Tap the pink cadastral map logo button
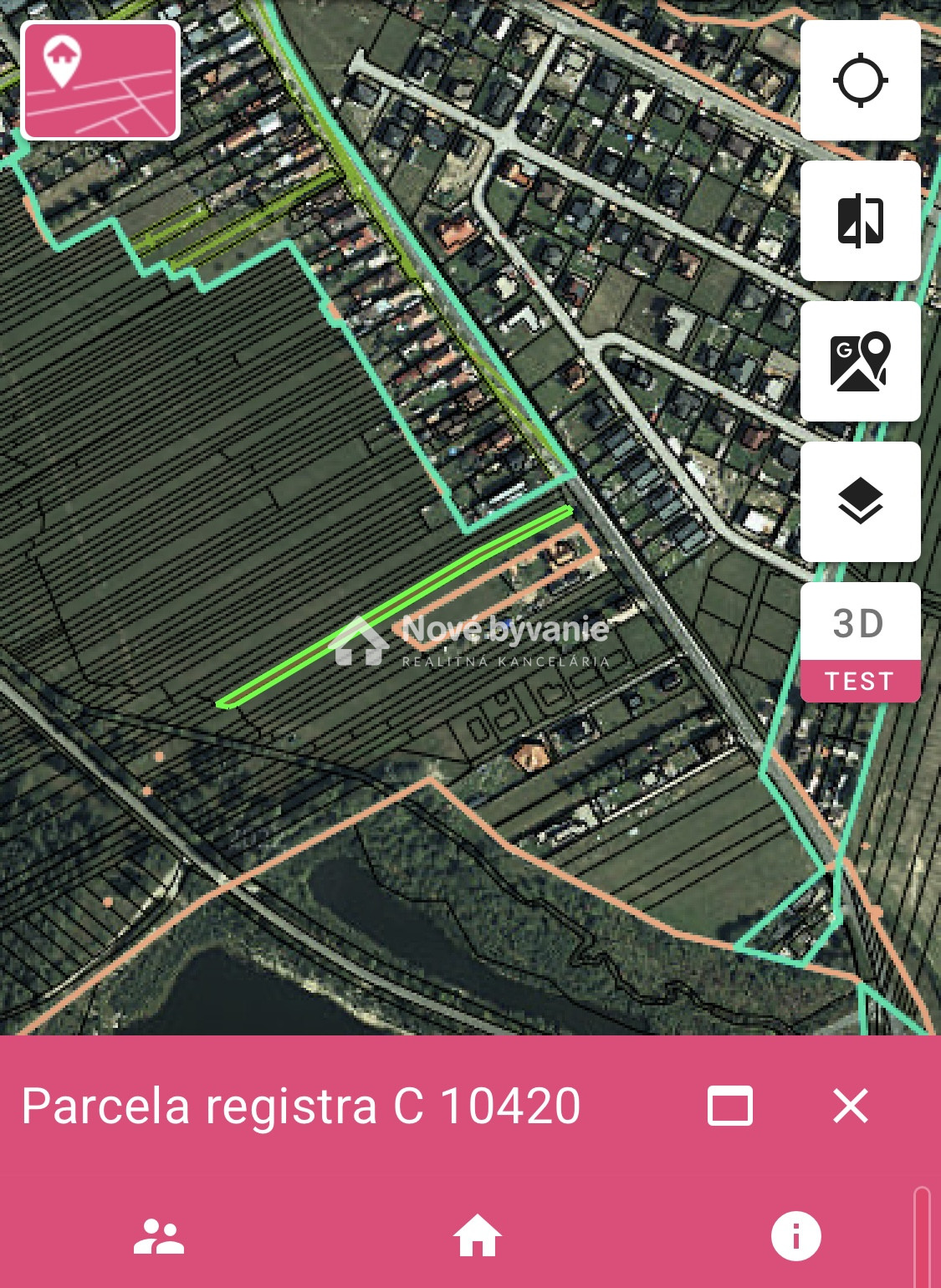Screen dimensions: 941x1288 tap(100, 80)
